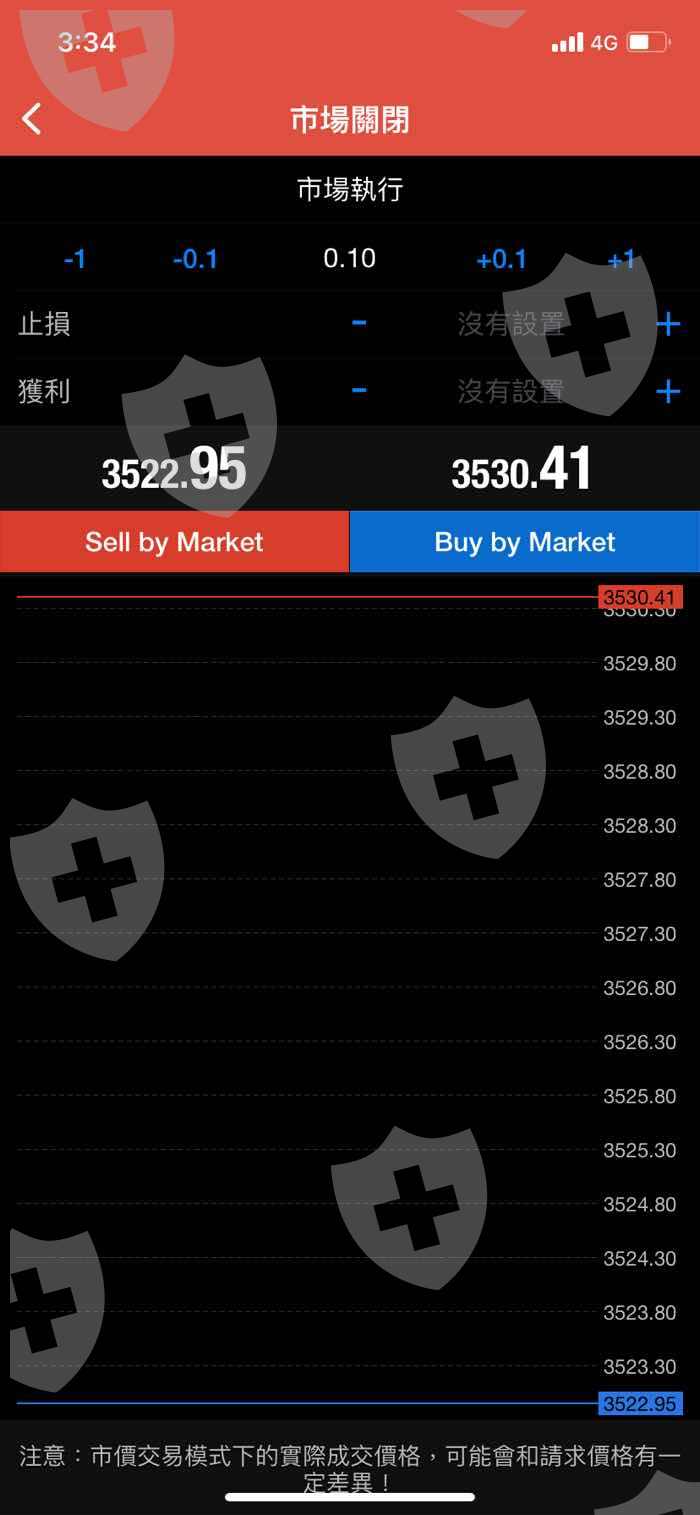This screenshot has height=1515, width=700.
Task: Increase the lot volume by 1
Action: (622, 260)
